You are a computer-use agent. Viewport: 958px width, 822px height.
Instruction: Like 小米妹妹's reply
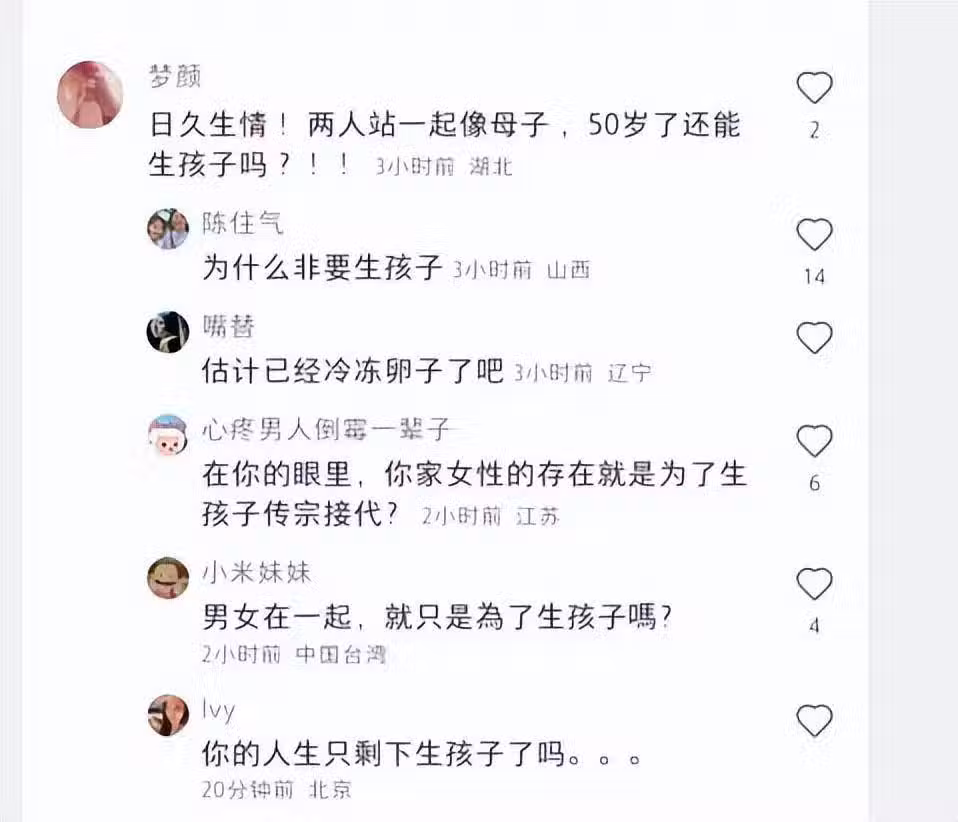814,584
